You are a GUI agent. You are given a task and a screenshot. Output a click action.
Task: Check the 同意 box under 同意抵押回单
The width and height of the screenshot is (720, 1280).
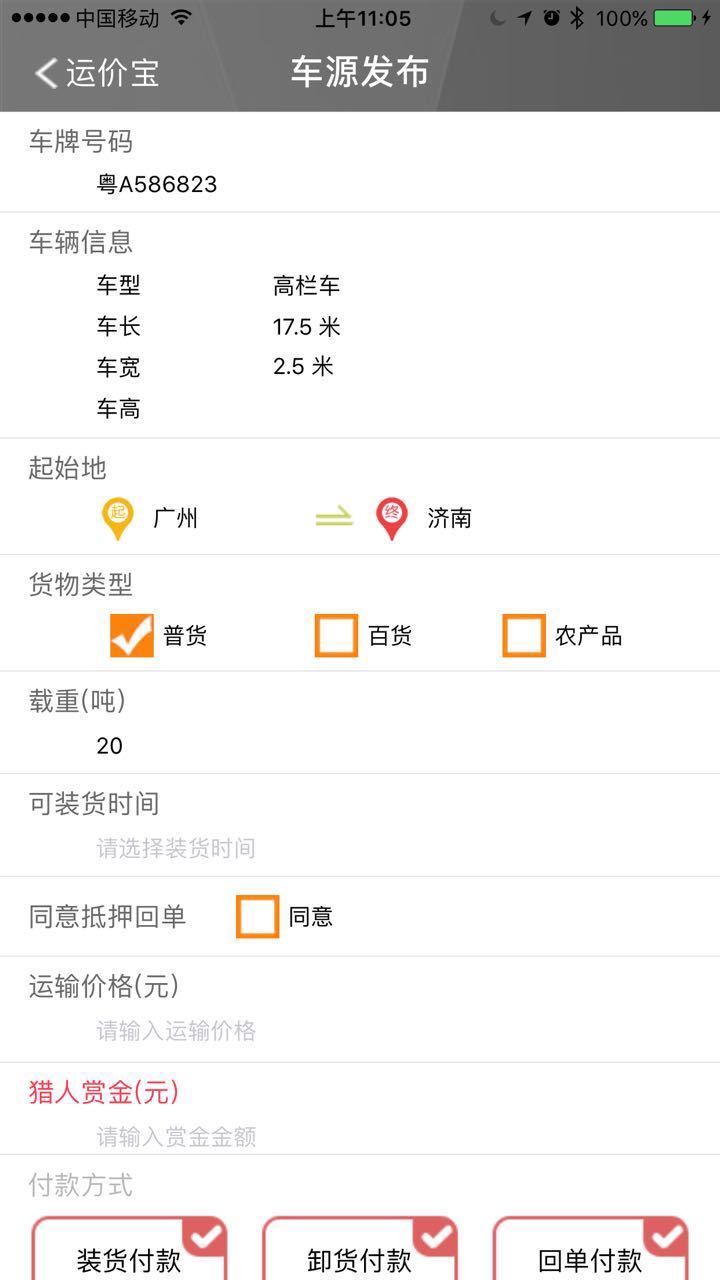pyautogui.click(x=257, y=916)
